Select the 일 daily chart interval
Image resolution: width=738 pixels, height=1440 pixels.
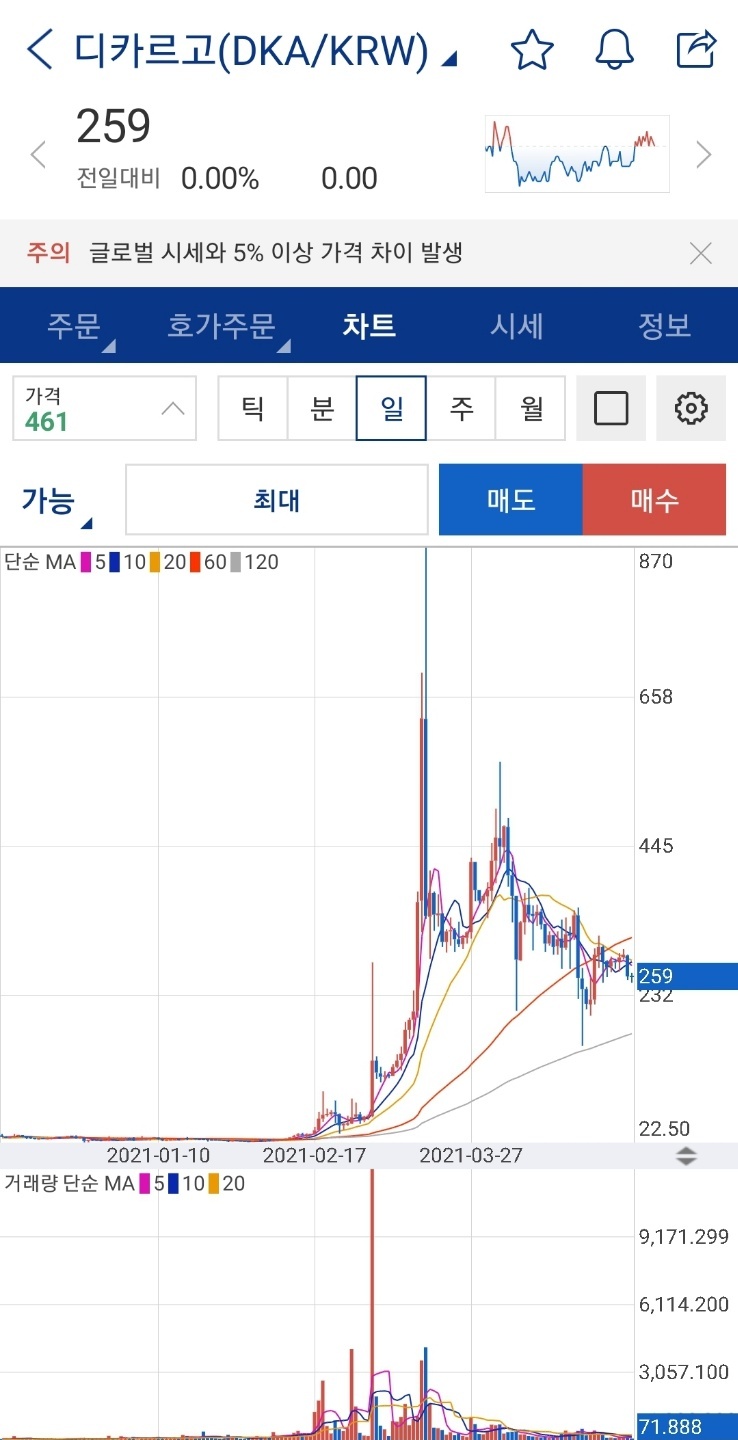pyautogui.click(x=391, y=407)
